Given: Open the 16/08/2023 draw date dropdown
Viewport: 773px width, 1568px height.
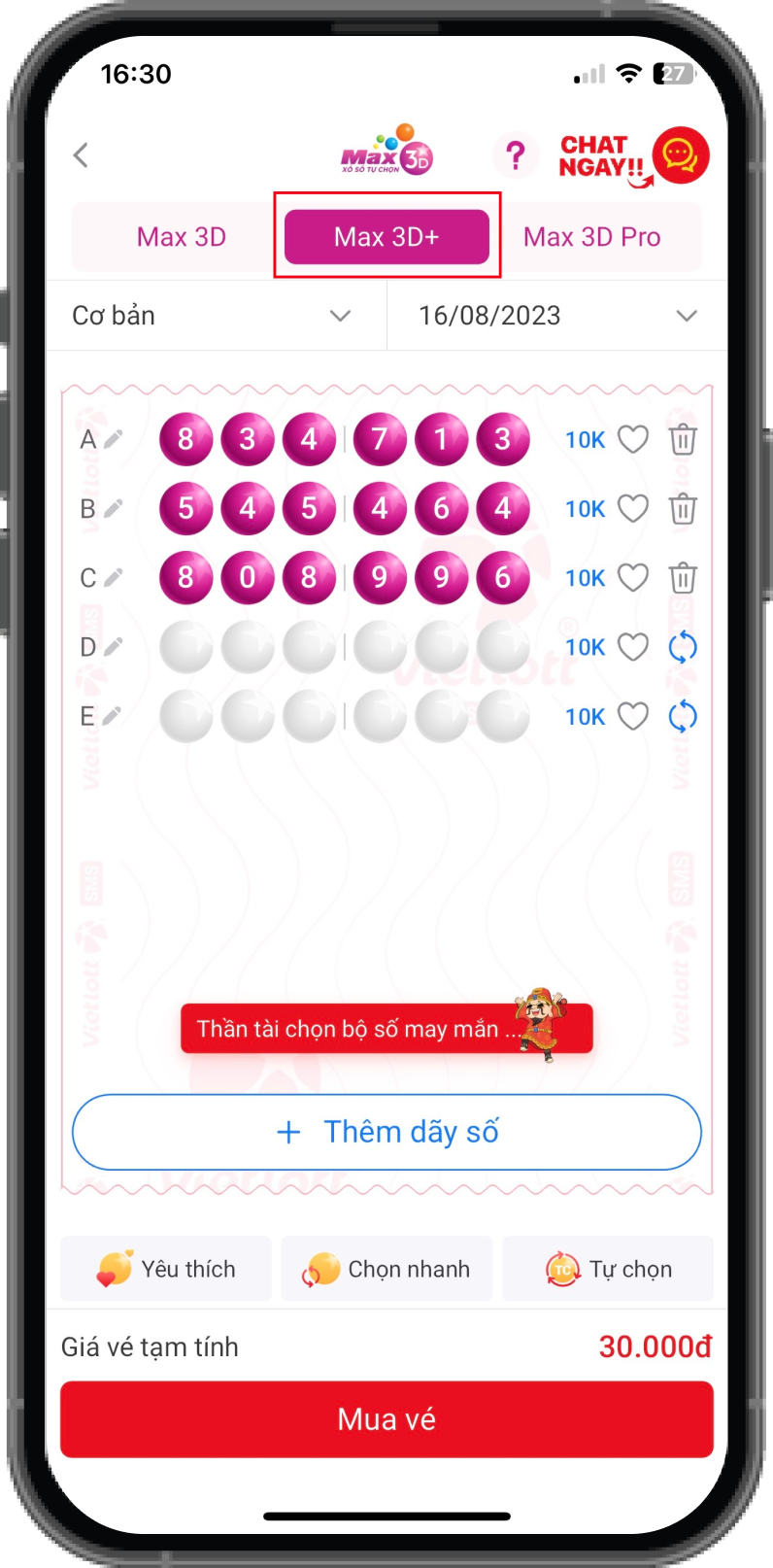Looking at the screenshot, I should pos(556,316).
